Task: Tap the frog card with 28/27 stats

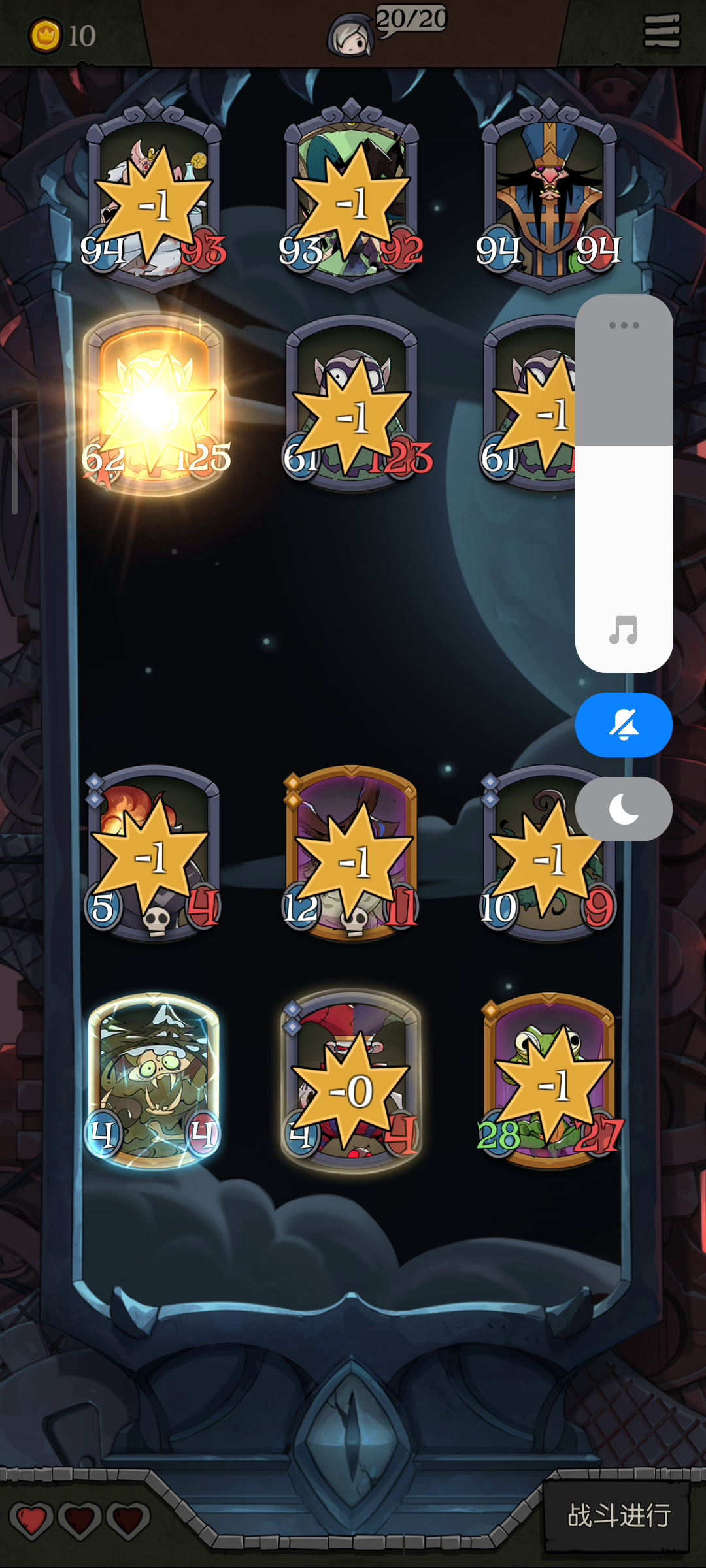Action: (548, 1081)
